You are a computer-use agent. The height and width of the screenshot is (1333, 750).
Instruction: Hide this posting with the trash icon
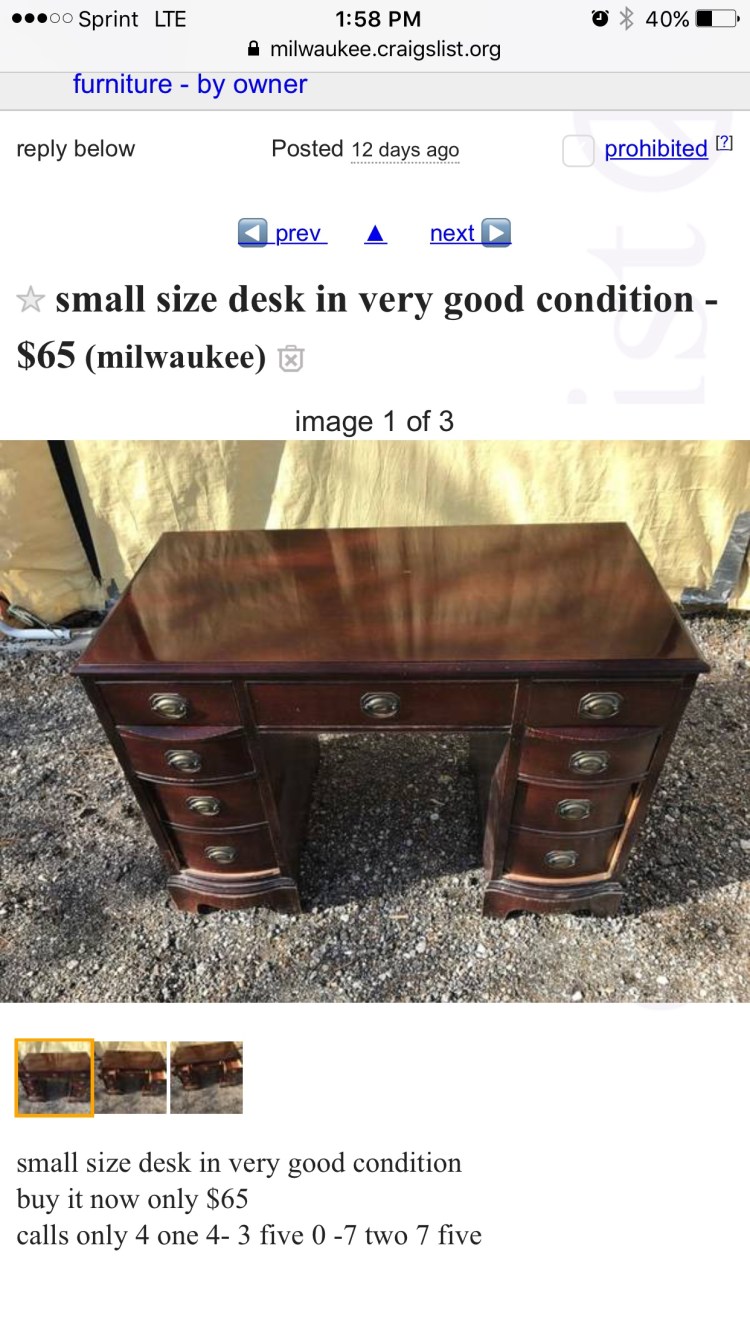pyautogui.click(x=291, y=358)
